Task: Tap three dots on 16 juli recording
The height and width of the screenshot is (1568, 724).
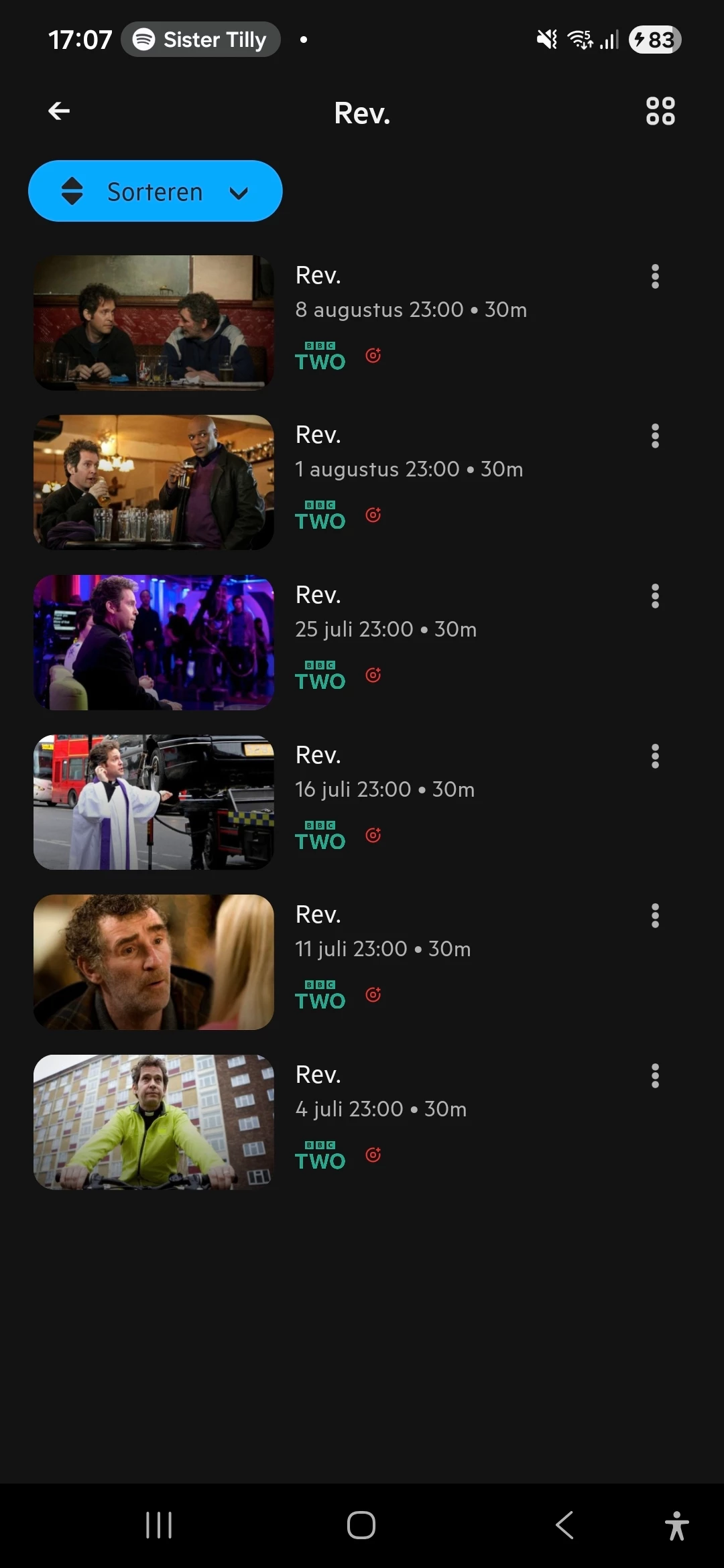Action: 655,757
